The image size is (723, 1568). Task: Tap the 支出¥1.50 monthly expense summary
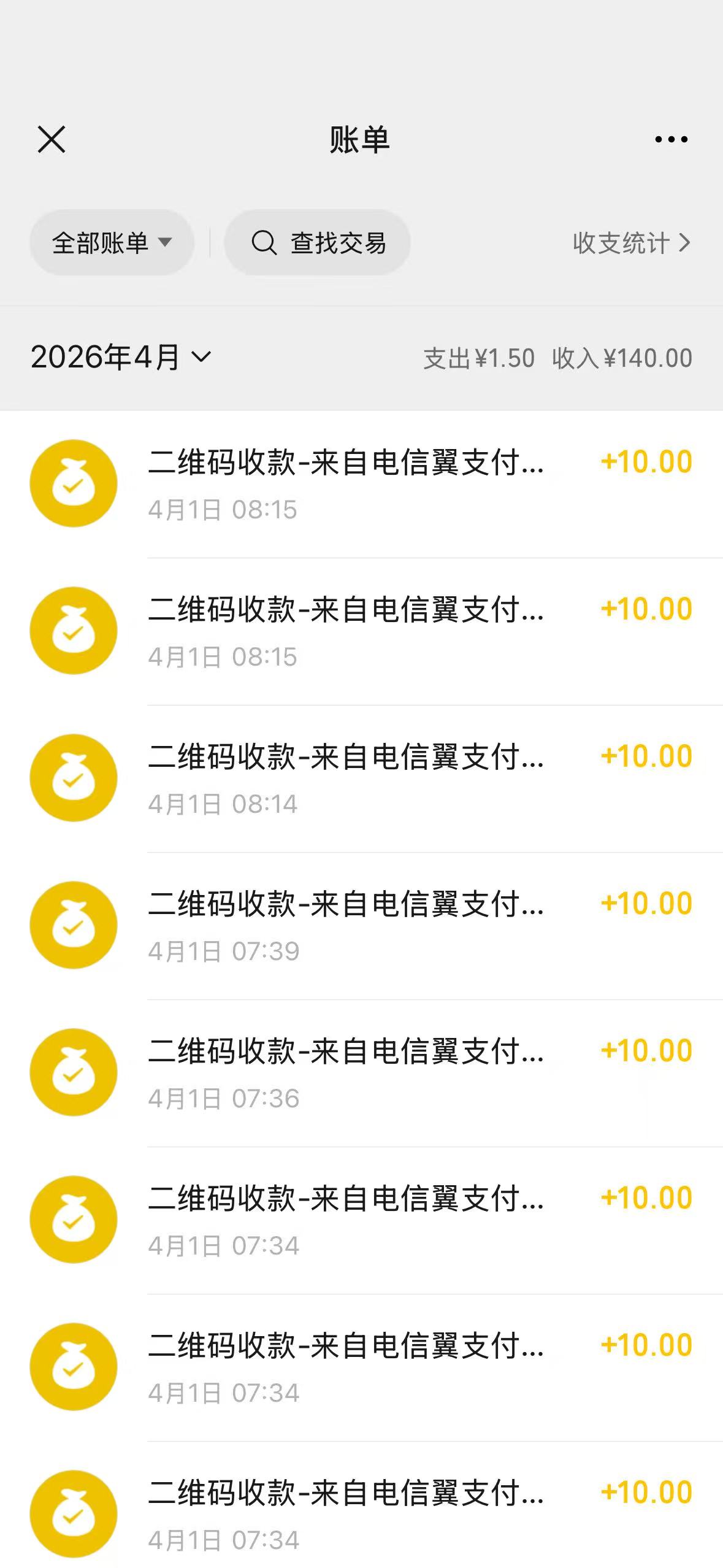478,356
